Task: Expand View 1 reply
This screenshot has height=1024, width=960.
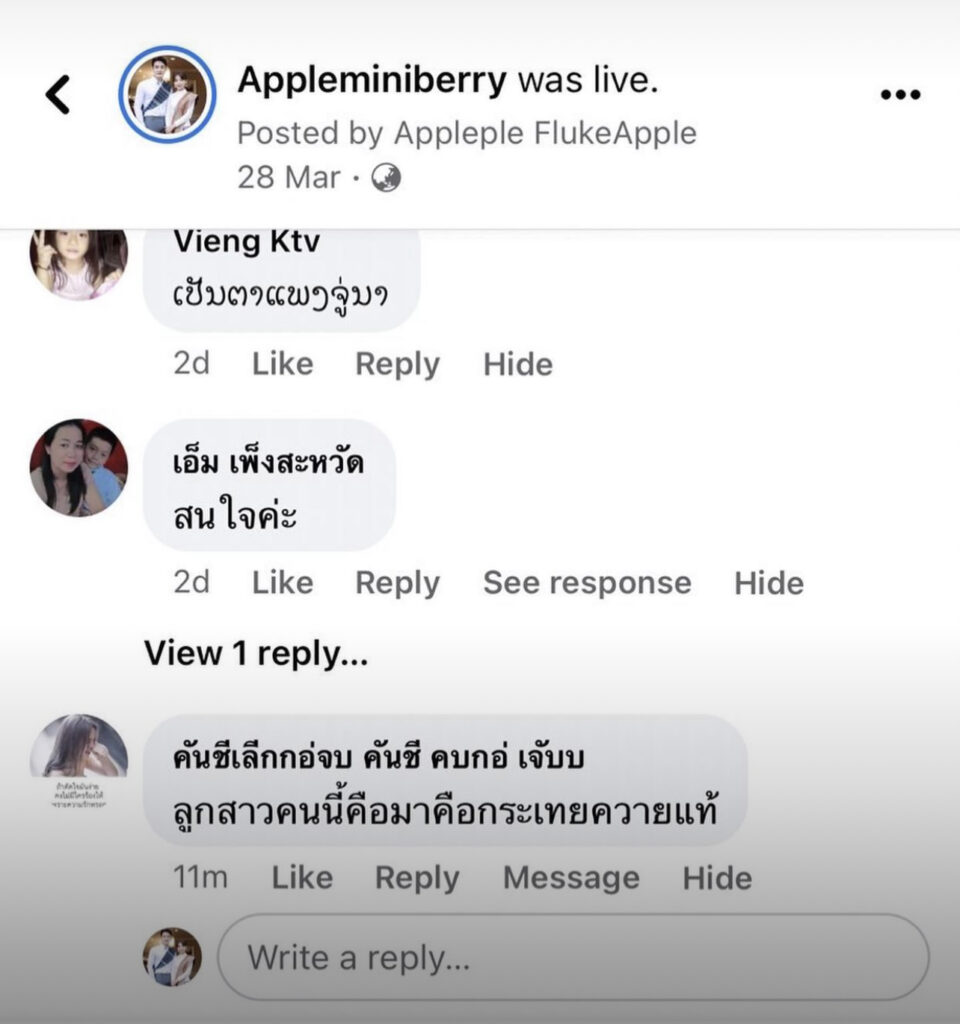Action: click(256, 653)
